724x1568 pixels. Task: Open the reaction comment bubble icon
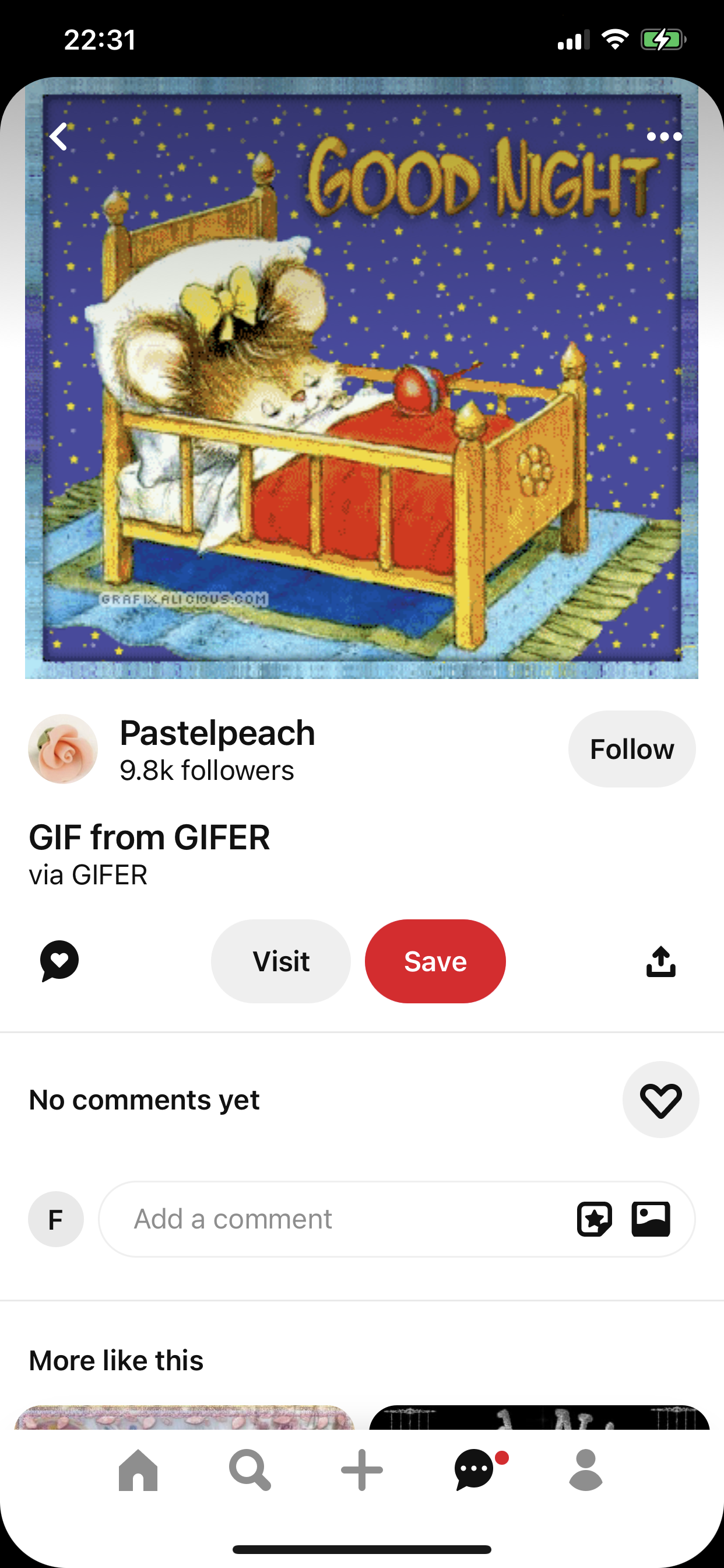pos(59,961)
